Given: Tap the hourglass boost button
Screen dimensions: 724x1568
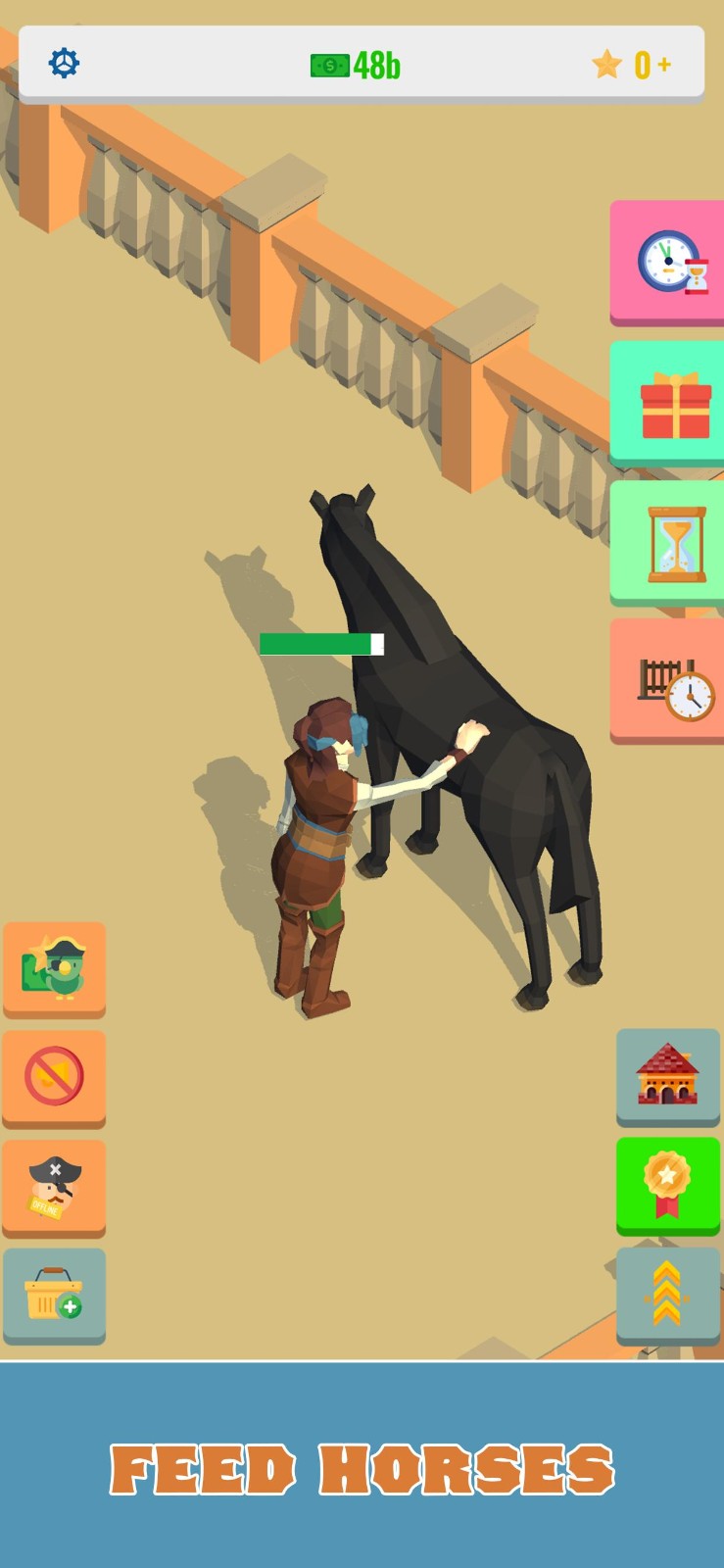Looking at the screenshot, I should (667, 542).
